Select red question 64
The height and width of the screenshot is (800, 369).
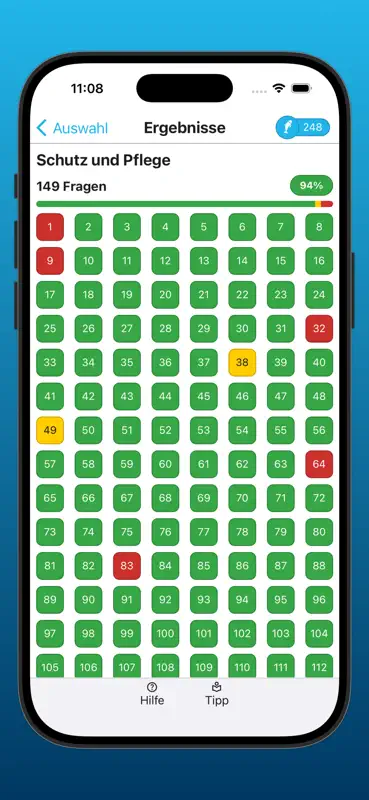click(x=319, y=464)
